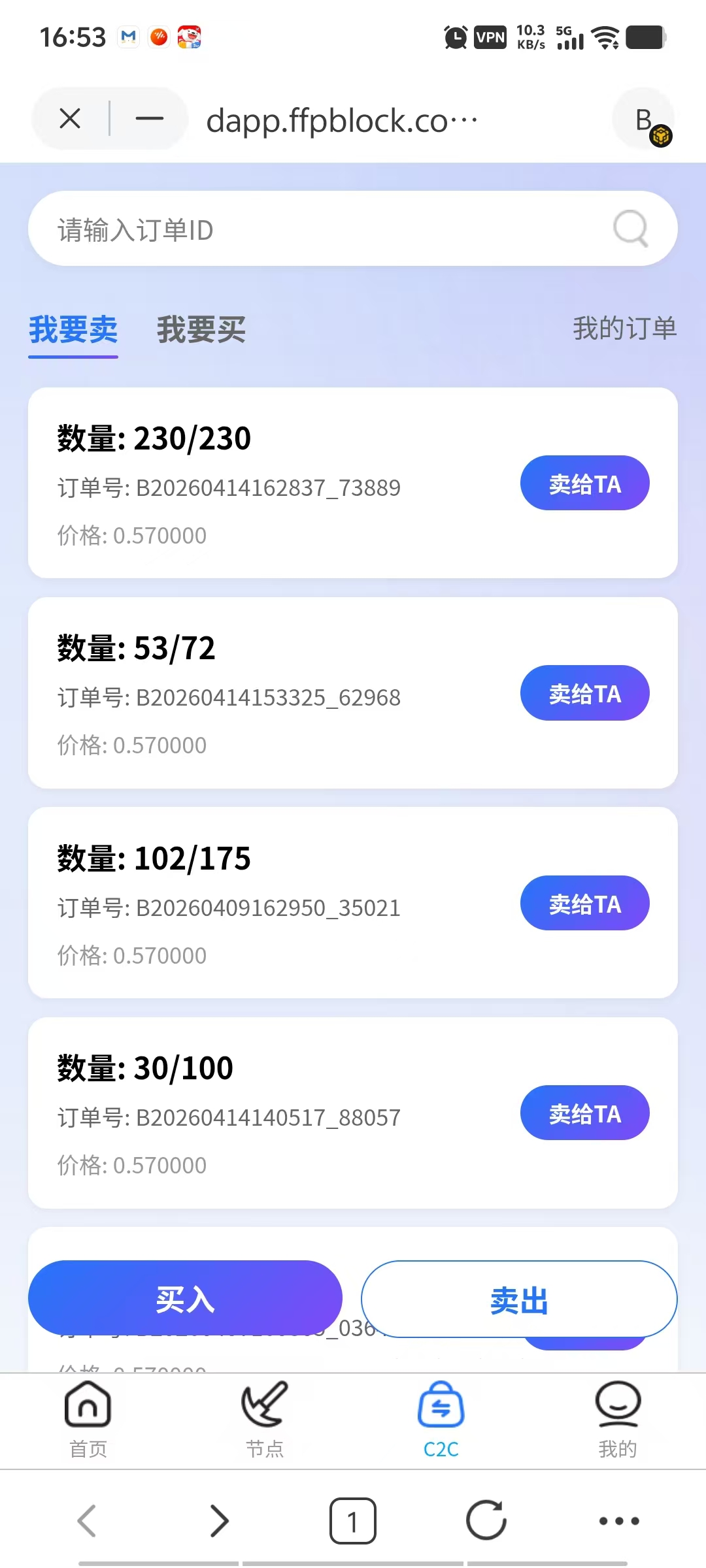The image size is (706, 1568).
Task: Tap the wallet avatar icon at top right
Action: click(x=643, y=119)
